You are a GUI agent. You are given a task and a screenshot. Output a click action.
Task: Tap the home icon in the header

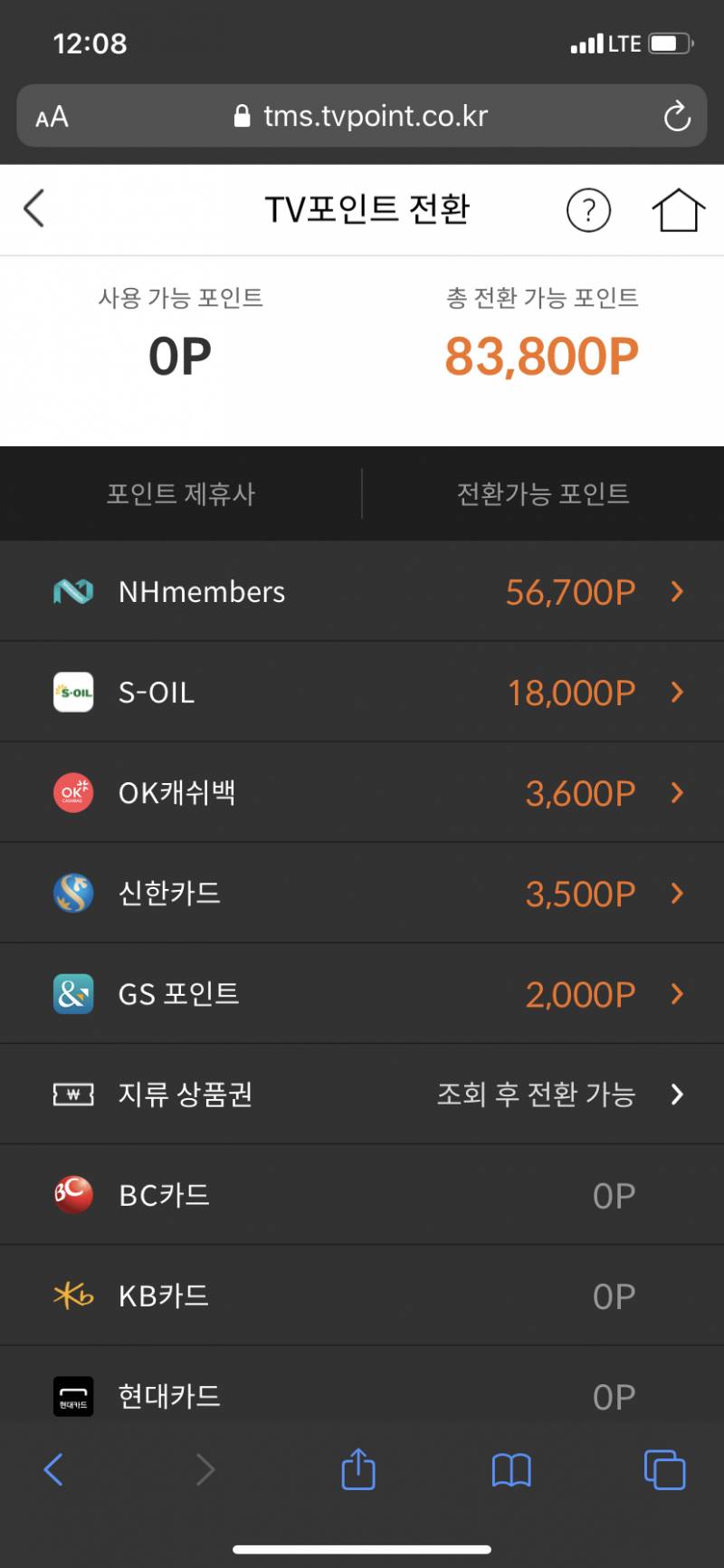click(x=677, y=209)
